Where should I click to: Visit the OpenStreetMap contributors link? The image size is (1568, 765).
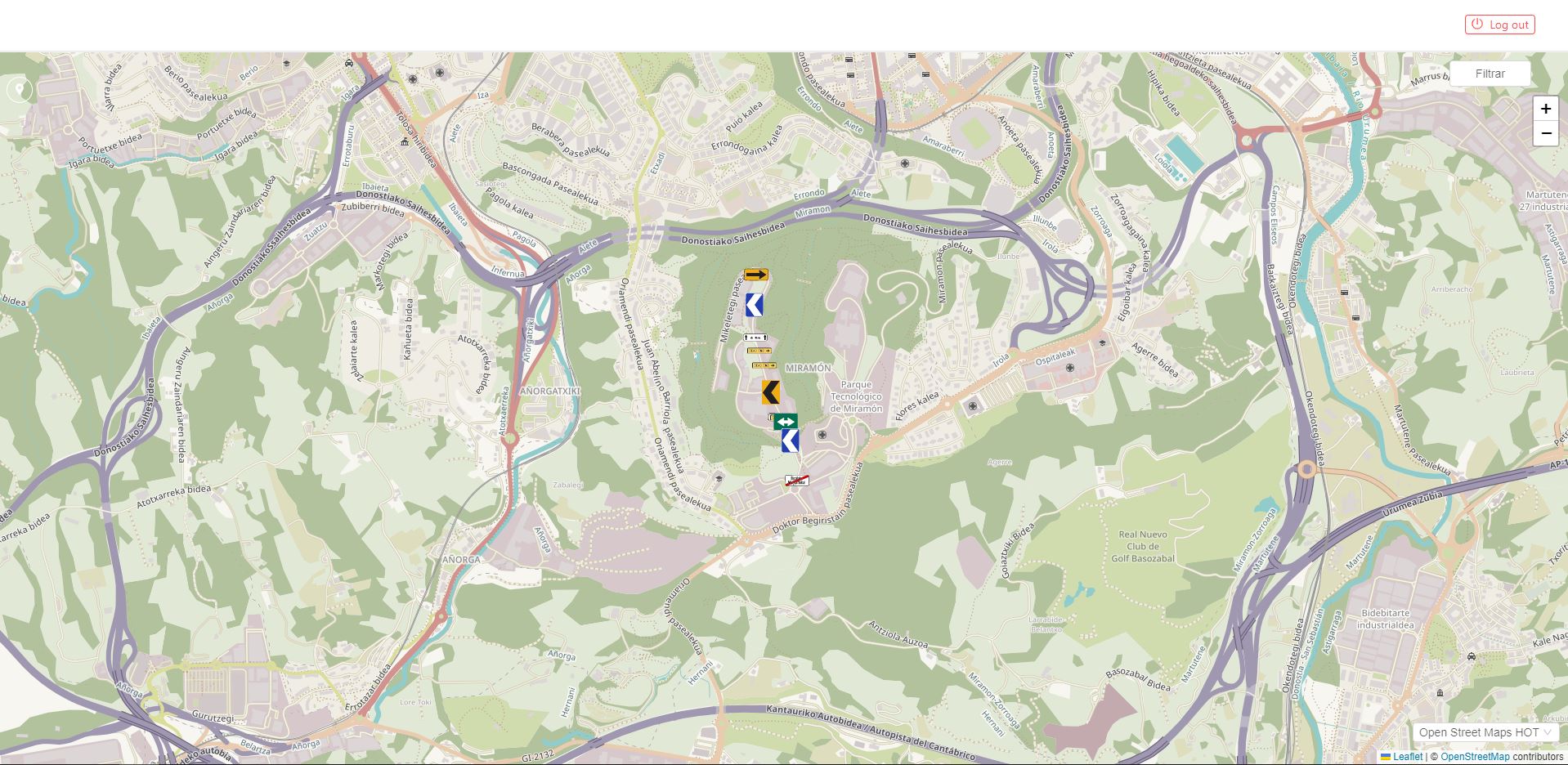1475,757
